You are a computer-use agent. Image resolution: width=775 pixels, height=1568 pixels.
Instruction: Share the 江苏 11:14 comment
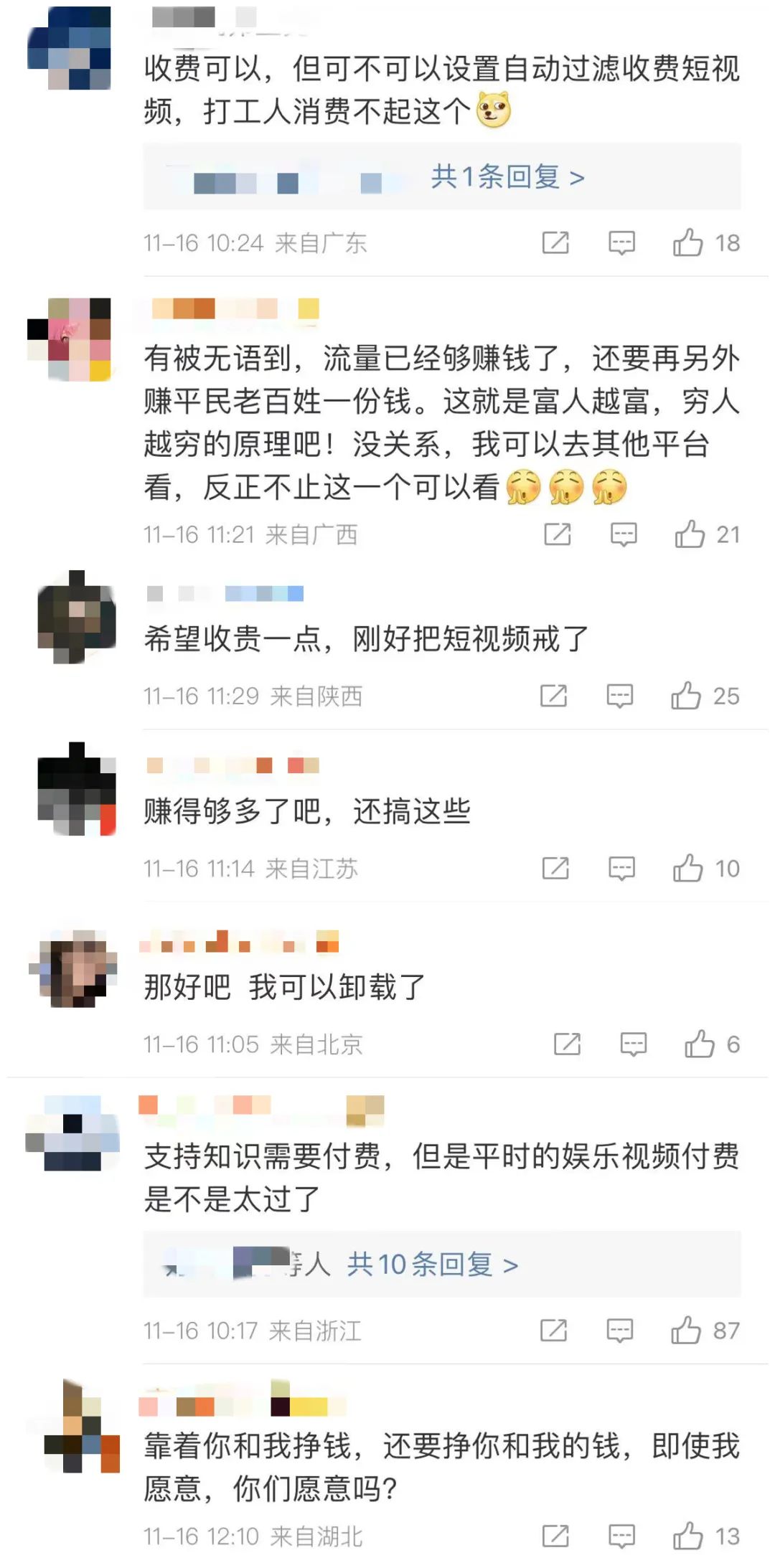(x=555, y=869)
